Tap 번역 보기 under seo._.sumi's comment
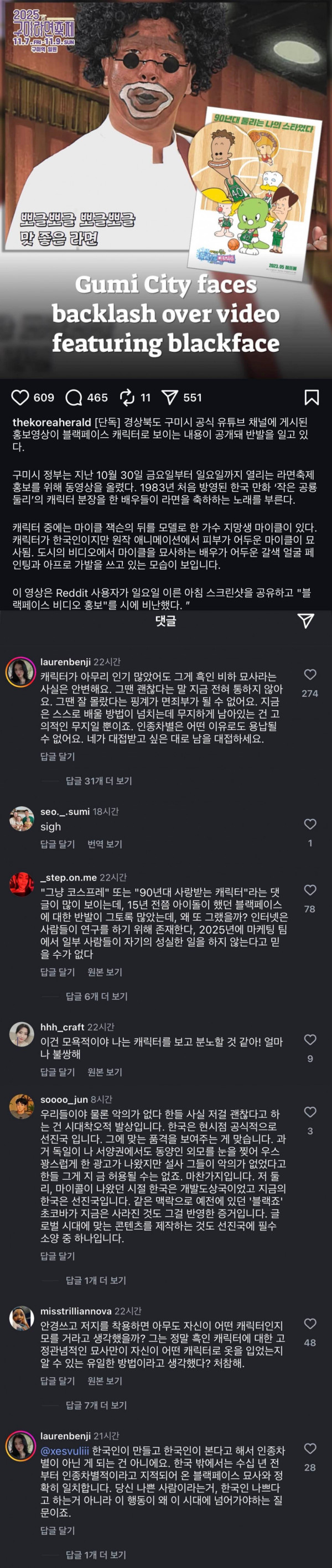332x1568 pixels. pyautogui.click(x=105, y=844)
